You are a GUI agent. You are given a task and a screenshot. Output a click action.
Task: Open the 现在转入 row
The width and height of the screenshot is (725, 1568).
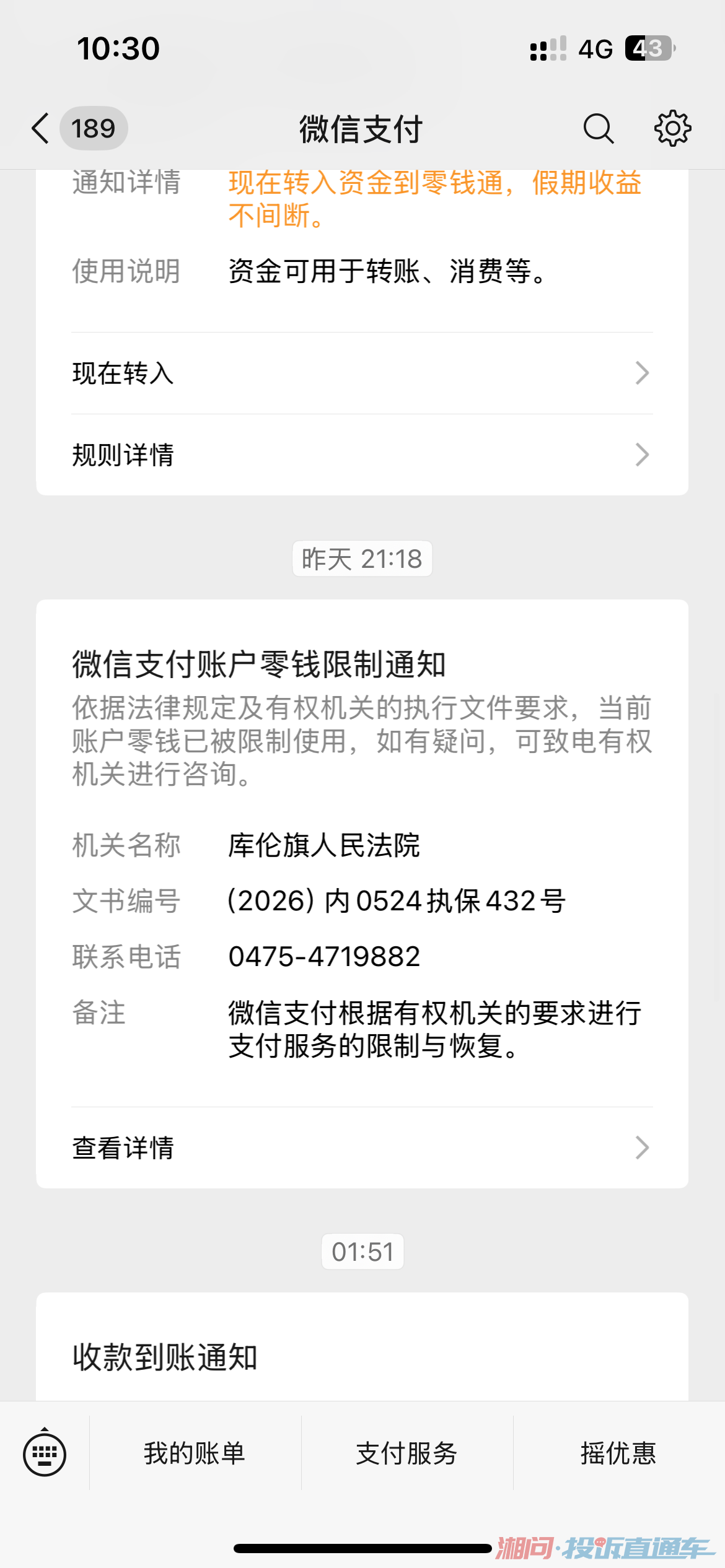pos(362,373)
